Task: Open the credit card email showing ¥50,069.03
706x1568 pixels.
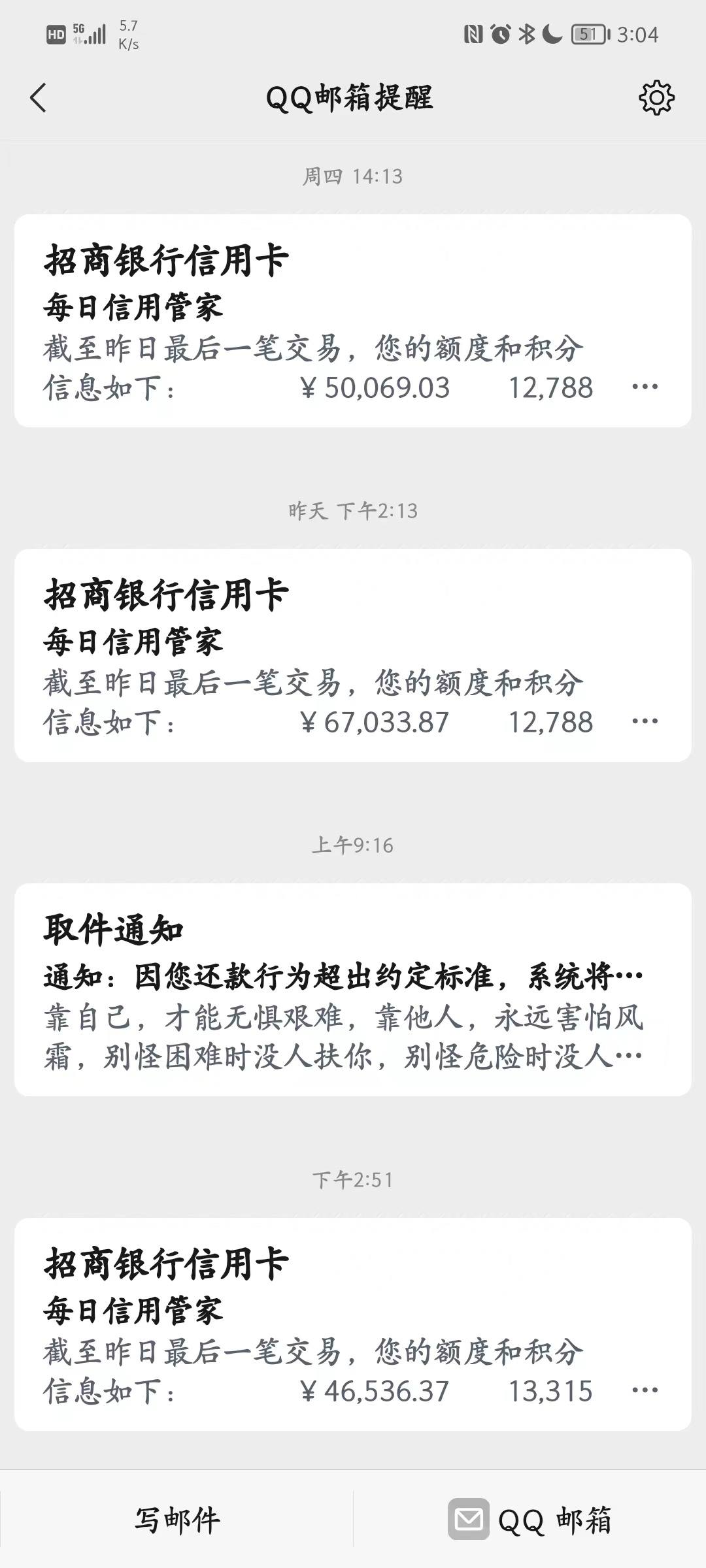Action: [353, 321]
